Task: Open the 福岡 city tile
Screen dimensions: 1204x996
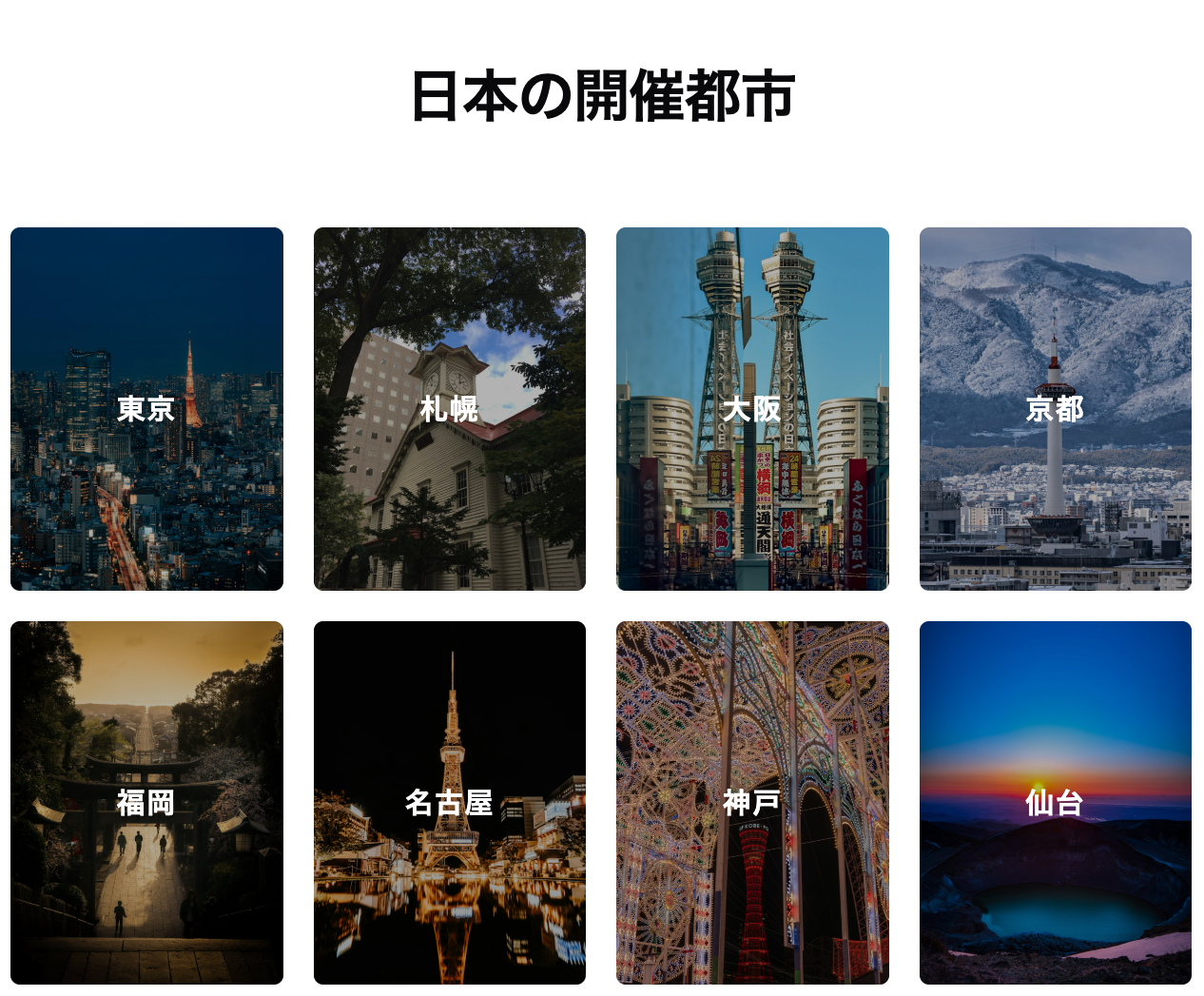Action: 146,802
